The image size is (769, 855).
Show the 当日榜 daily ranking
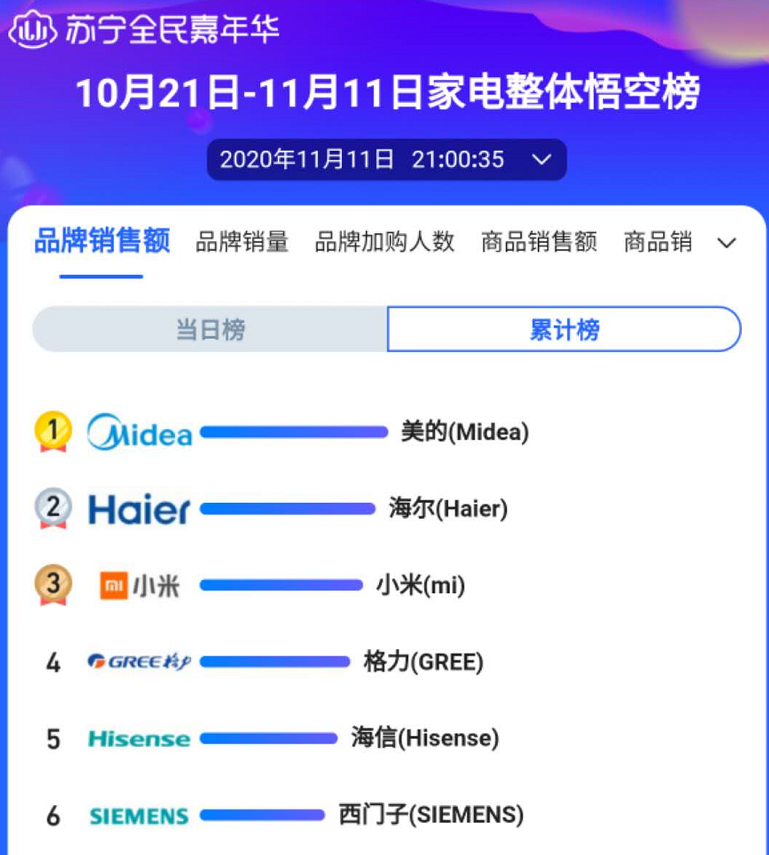coord(210,330)
